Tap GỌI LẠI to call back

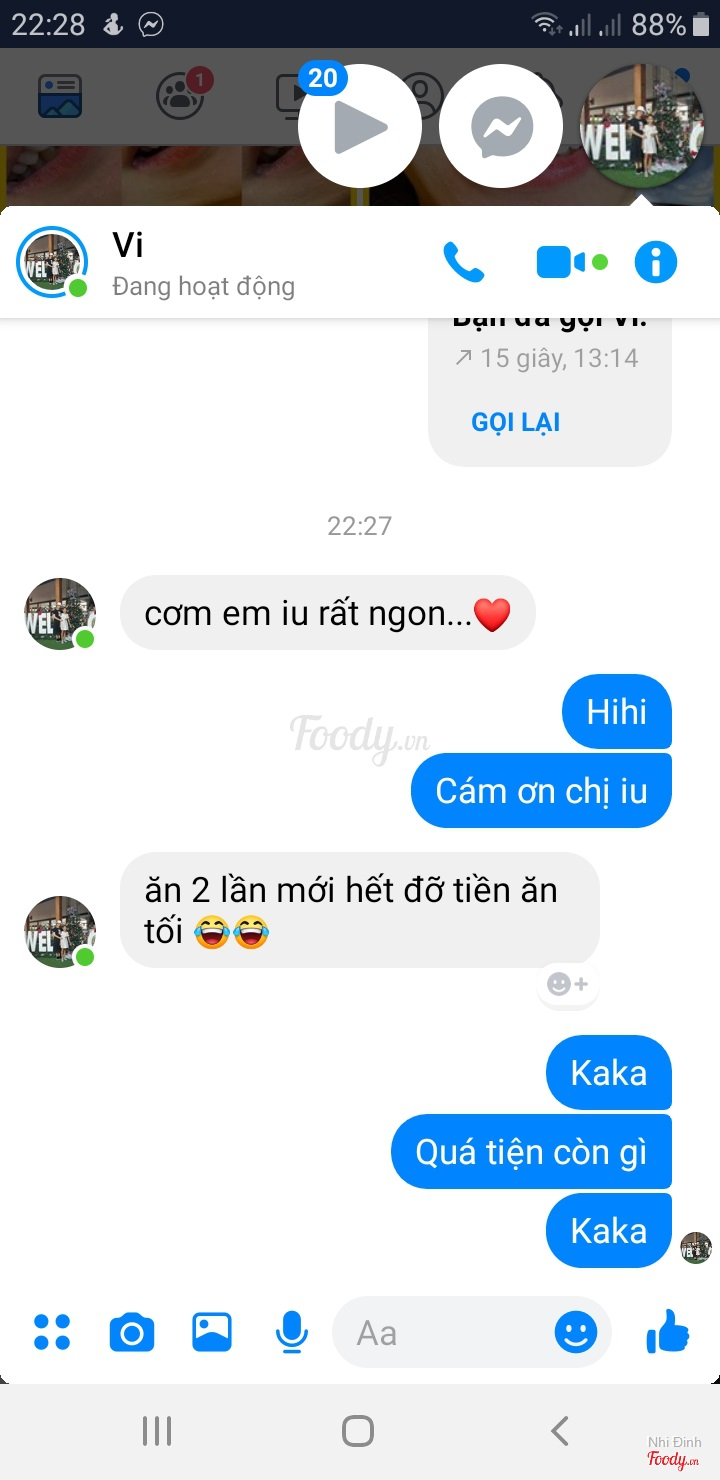tap(515, 422)
